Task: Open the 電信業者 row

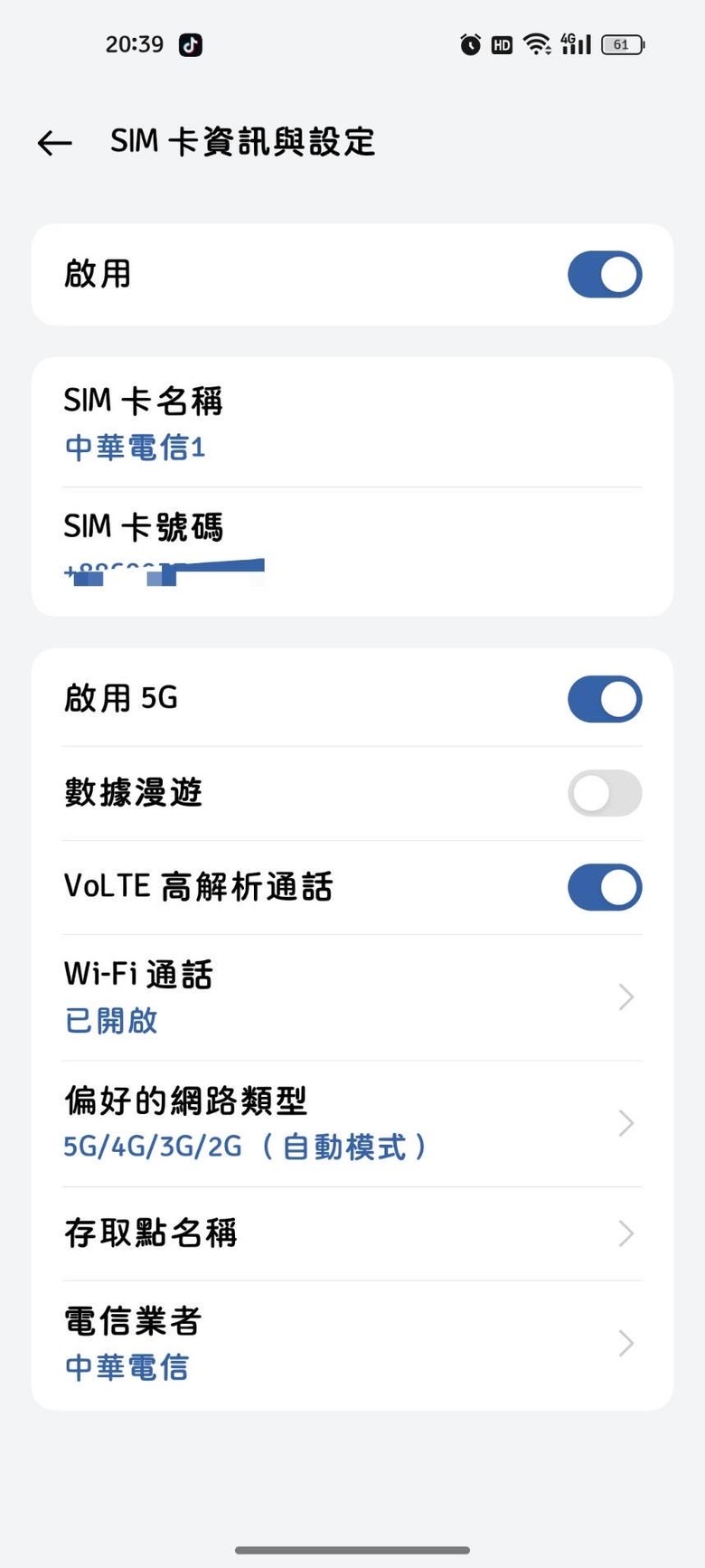Action: pos(352,1344)
